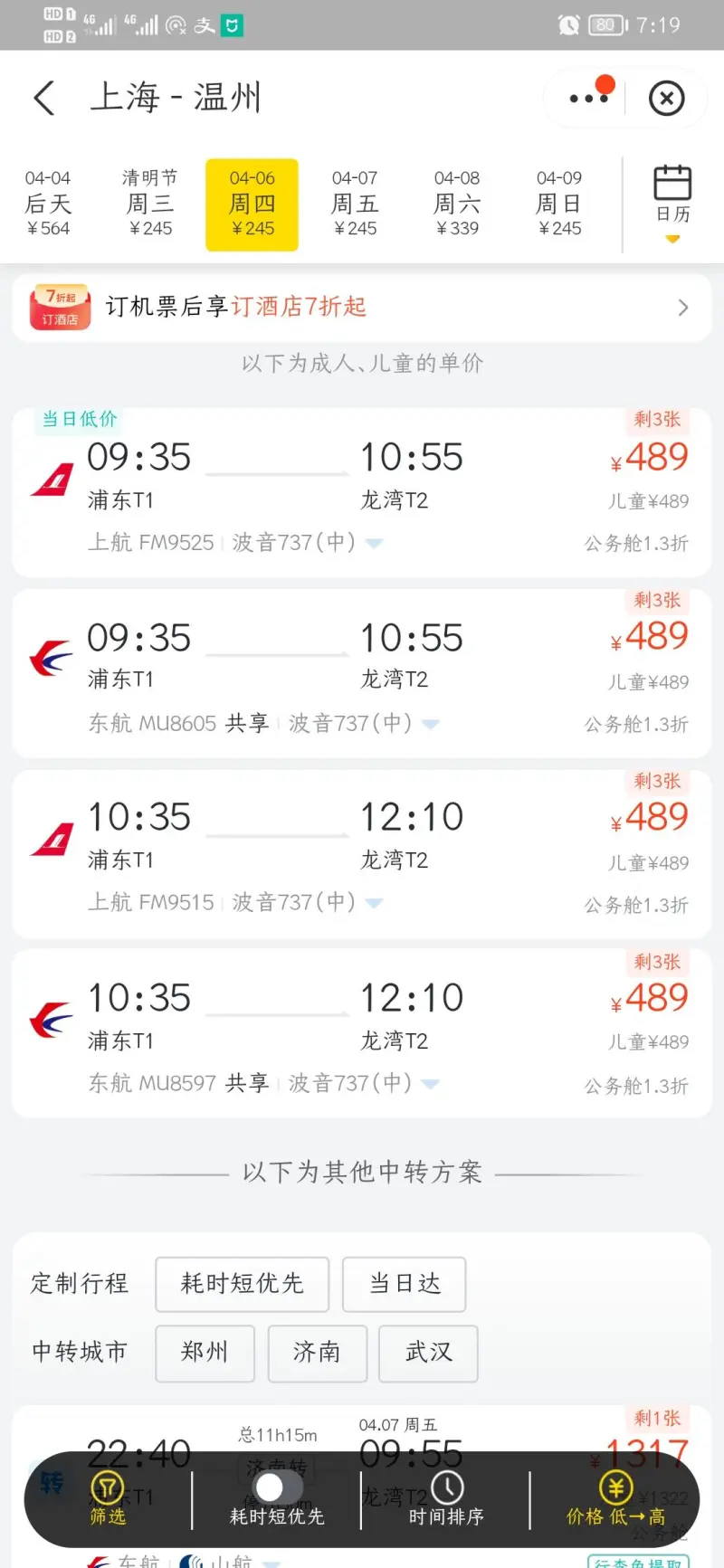Image resolution: width=724 pixels, height=1568 pixels.
Task: Choose the 当日达 itinerary chip
Action: point(404,1284)
